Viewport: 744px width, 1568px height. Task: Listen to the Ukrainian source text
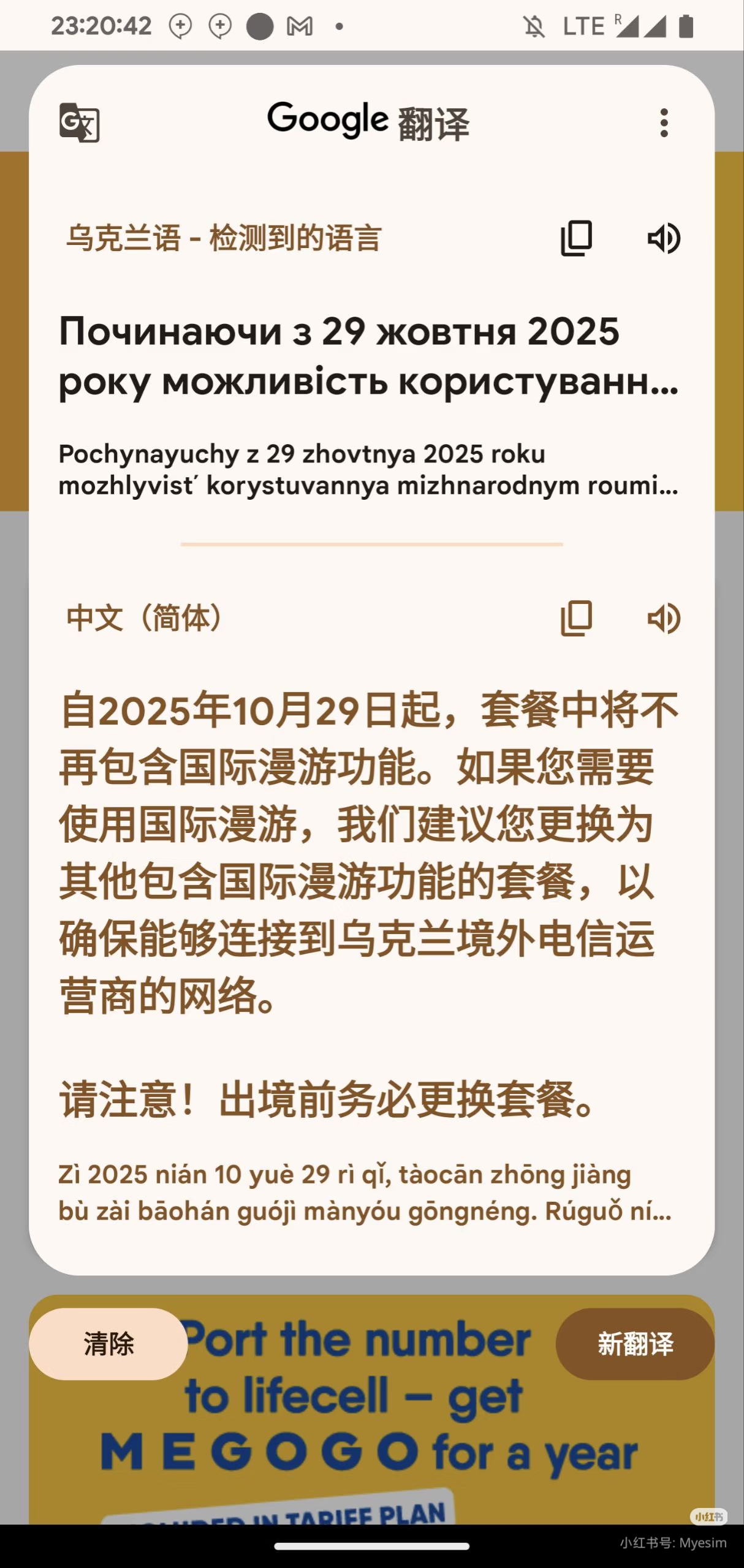click(664, 238)
